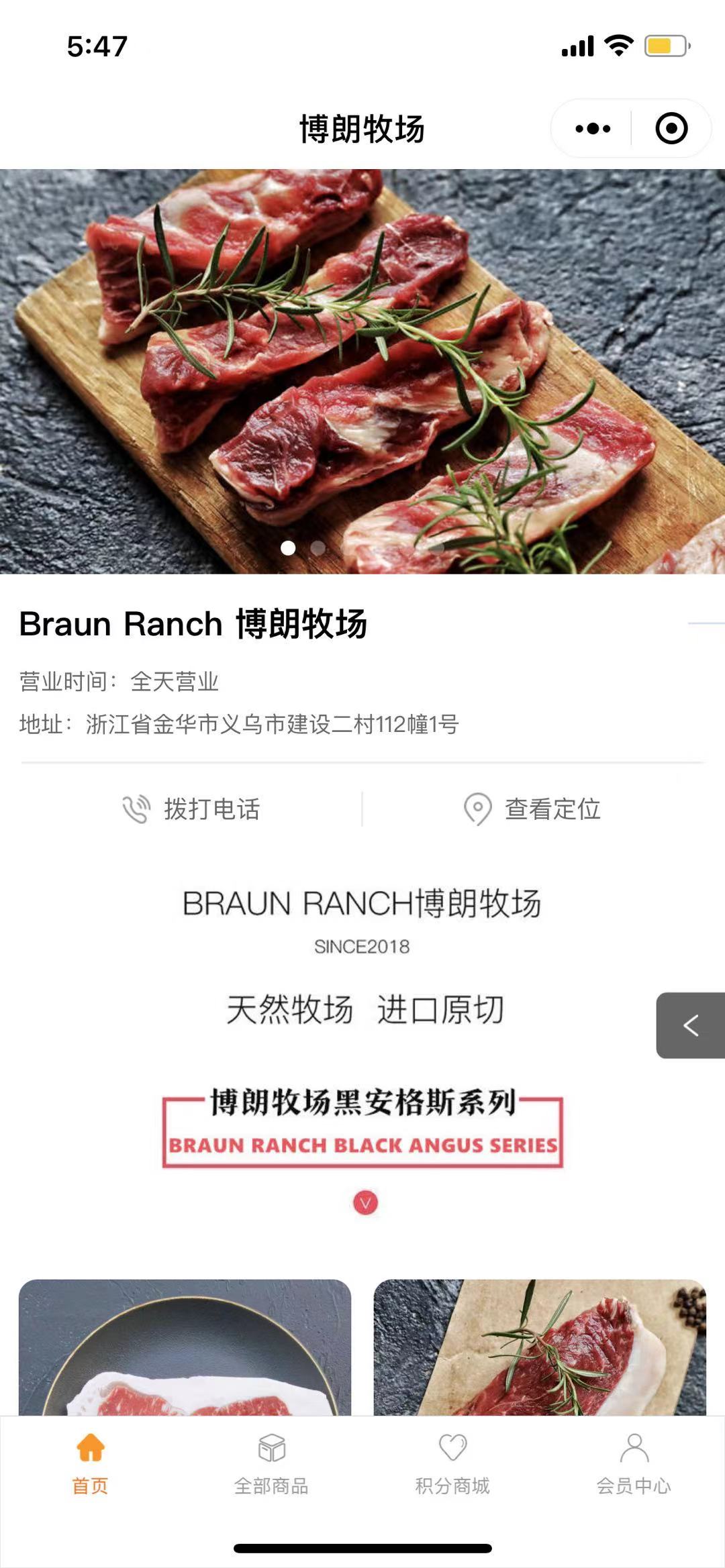Open the 积分商城 points mall tab
Screen dimensions: 725x1568
click(452, 1463)
